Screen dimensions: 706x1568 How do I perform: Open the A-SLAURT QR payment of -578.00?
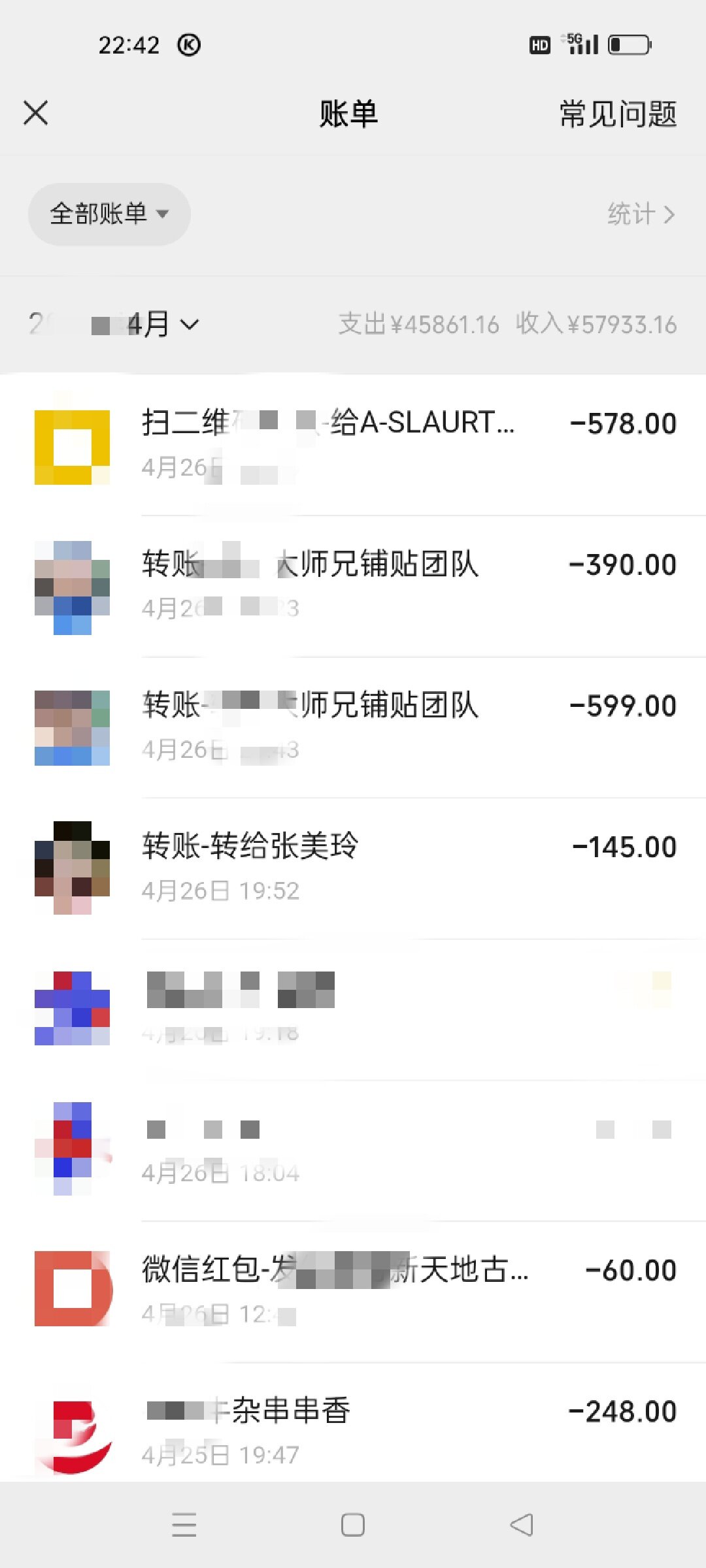(353, 446)
